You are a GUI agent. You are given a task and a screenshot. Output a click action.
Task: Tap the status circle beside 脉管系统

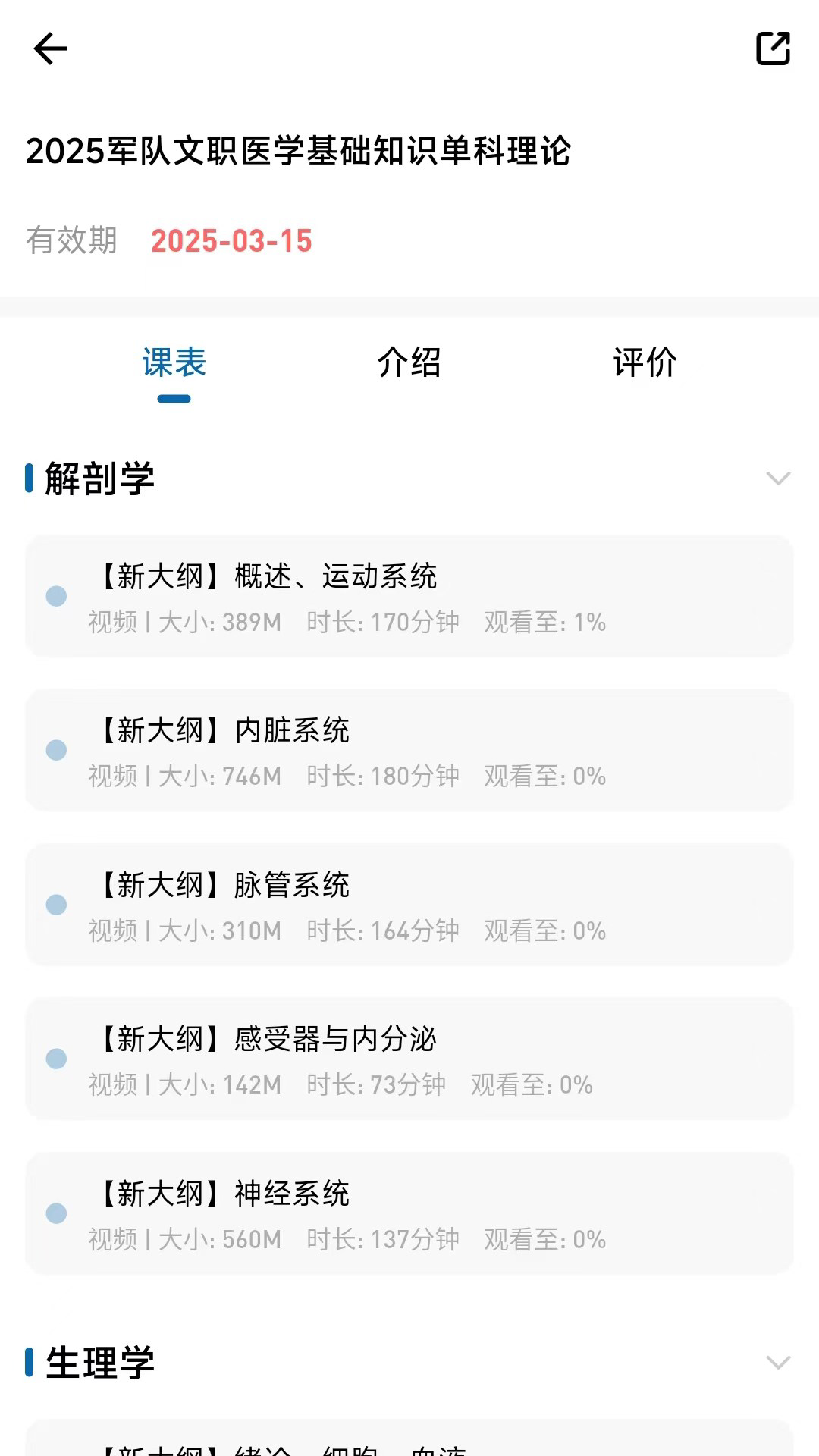[x=56, y=905]
